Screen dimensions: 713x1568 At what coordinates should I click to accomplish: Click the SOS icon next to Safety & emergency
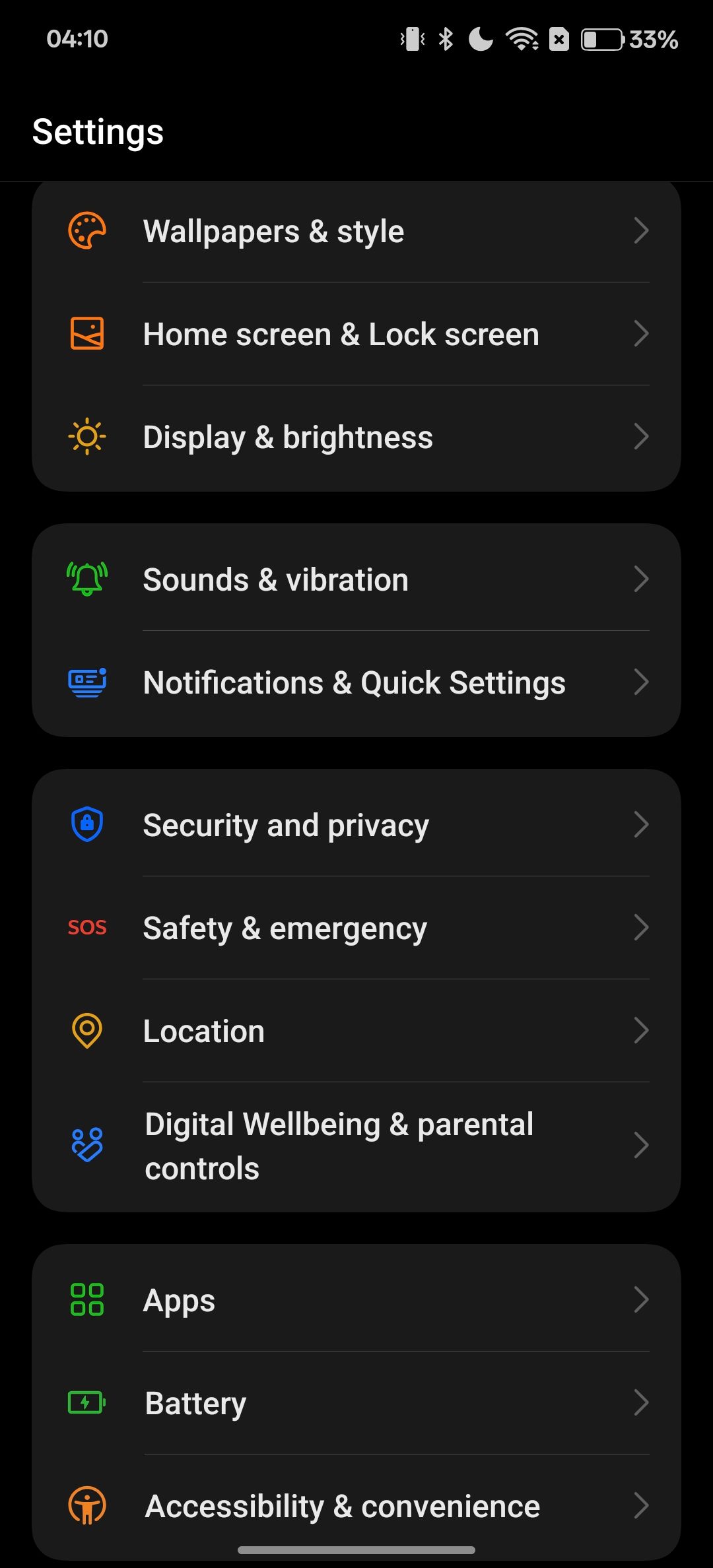coord(86,927)
